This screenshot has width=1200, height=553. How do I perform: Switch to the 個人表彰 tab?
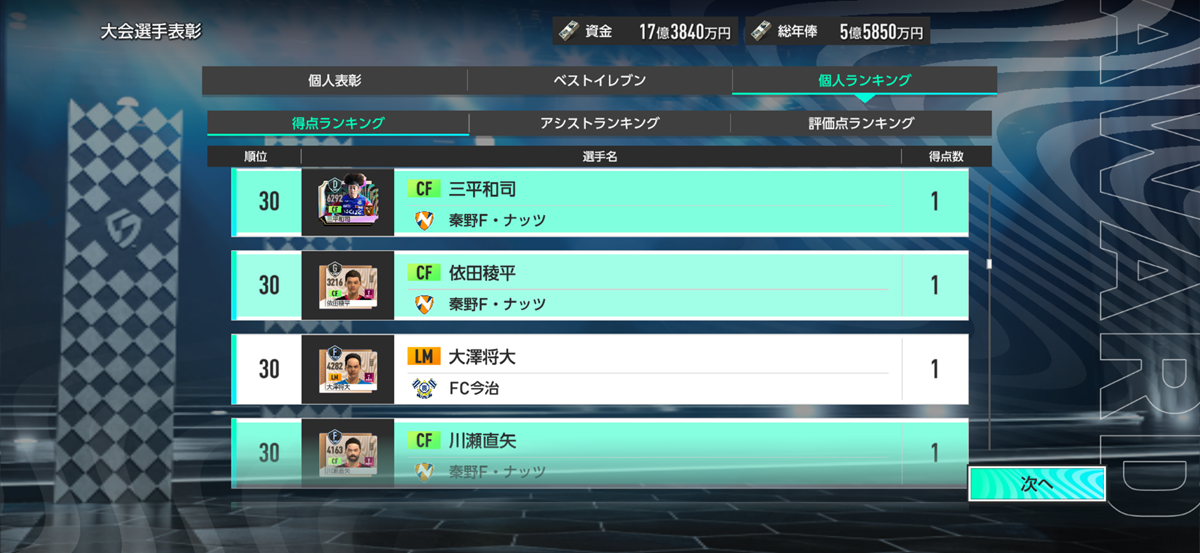pyautogui.click(x=334, y=81)
